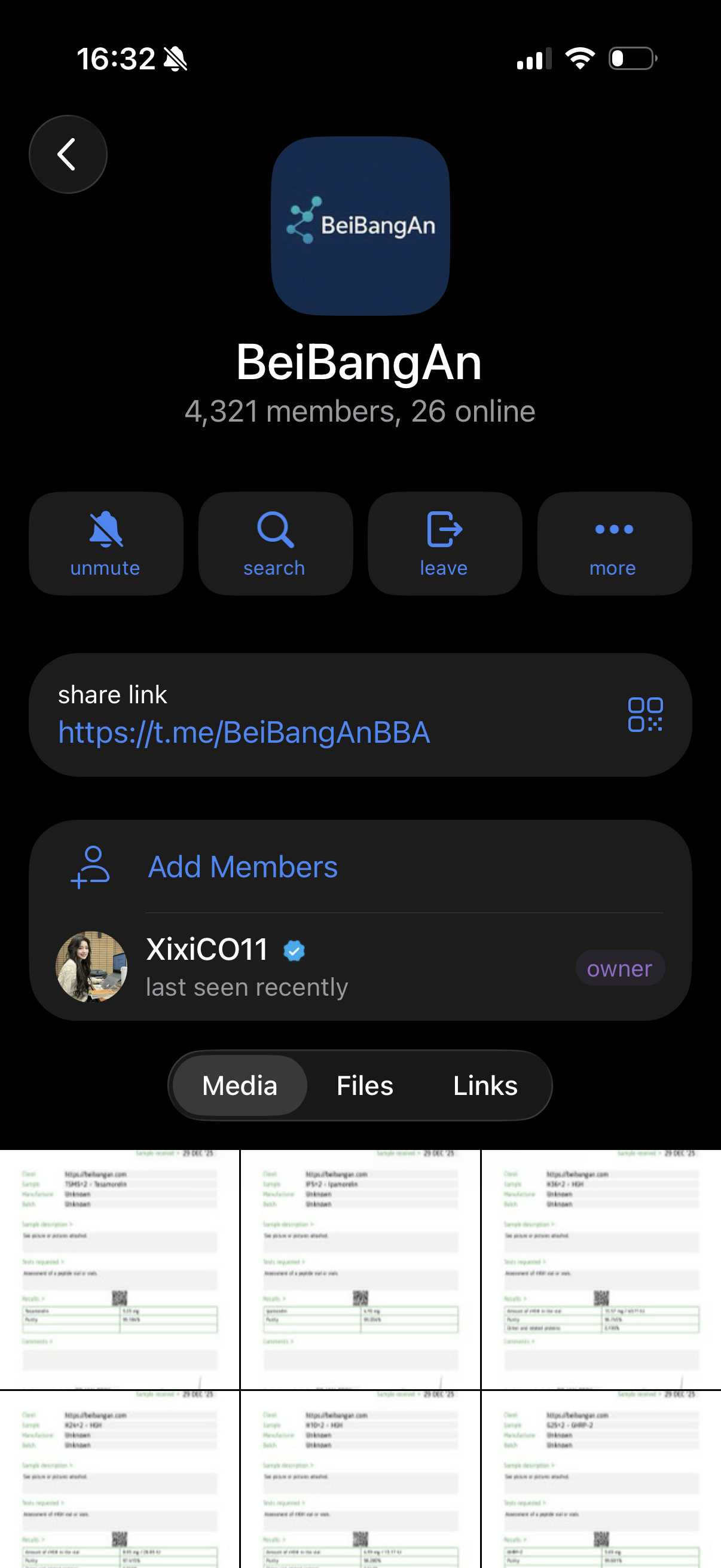Search within the BeiBangAn group
Screen dimensions: 721x1568
[275, 543]
